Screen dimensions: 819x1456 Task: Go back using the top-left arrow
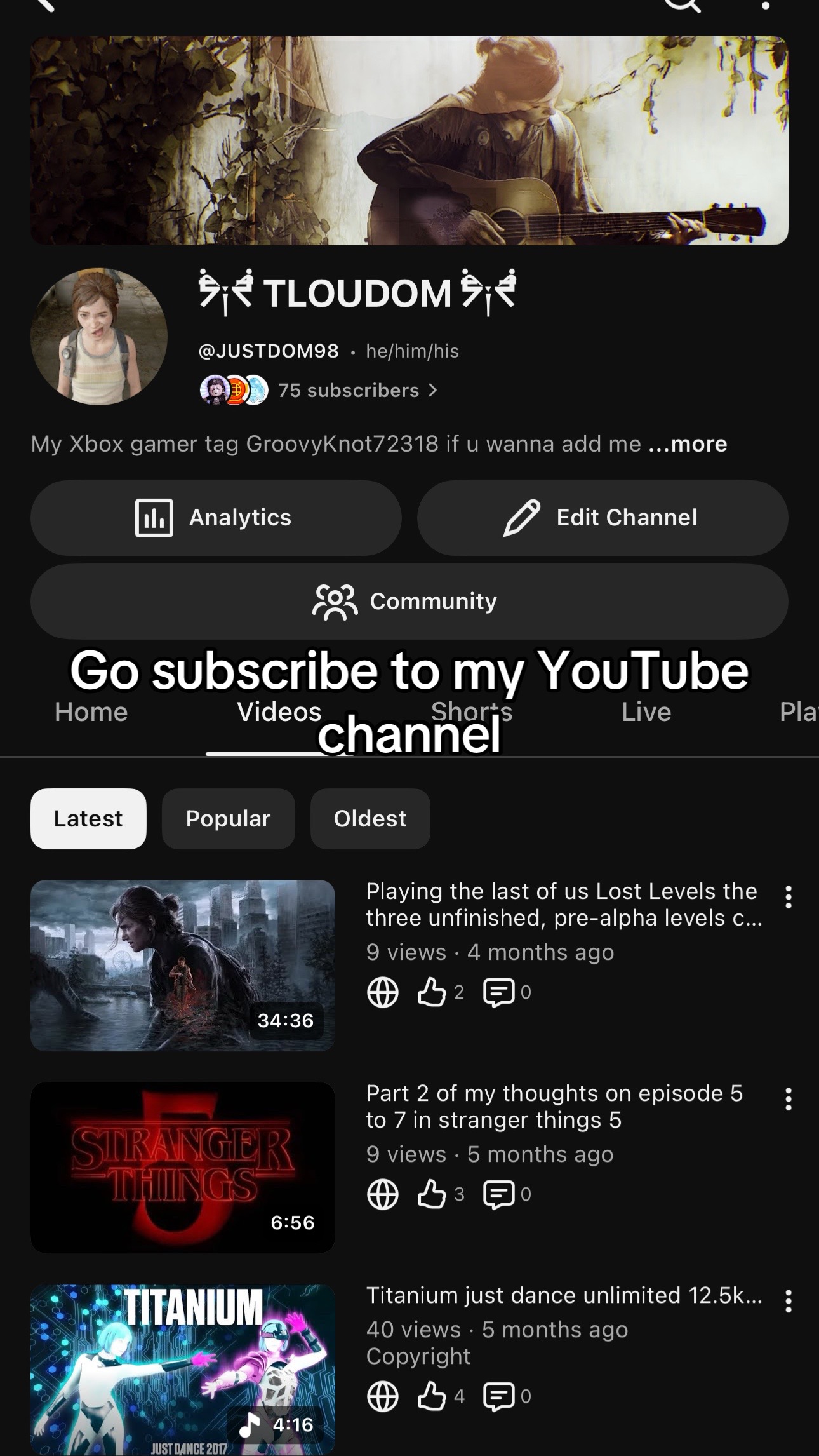(x=44, y=5)
